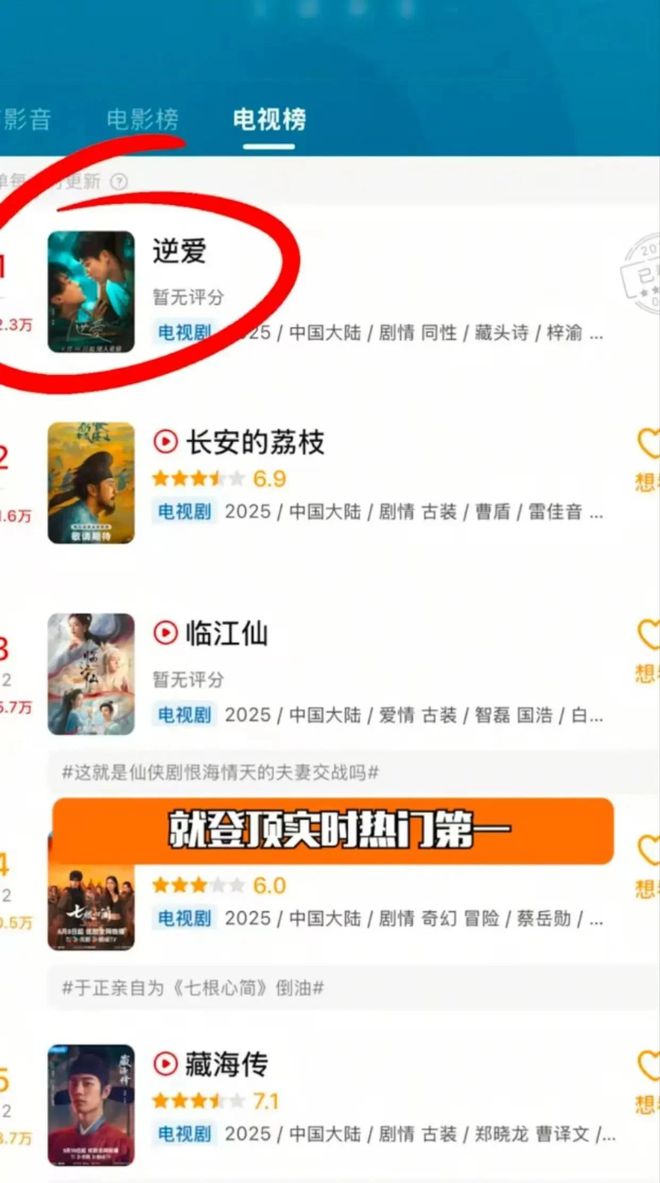Tap the 逆爱 poster thumbnail
660x1183 pixels.
coord(91,292)
